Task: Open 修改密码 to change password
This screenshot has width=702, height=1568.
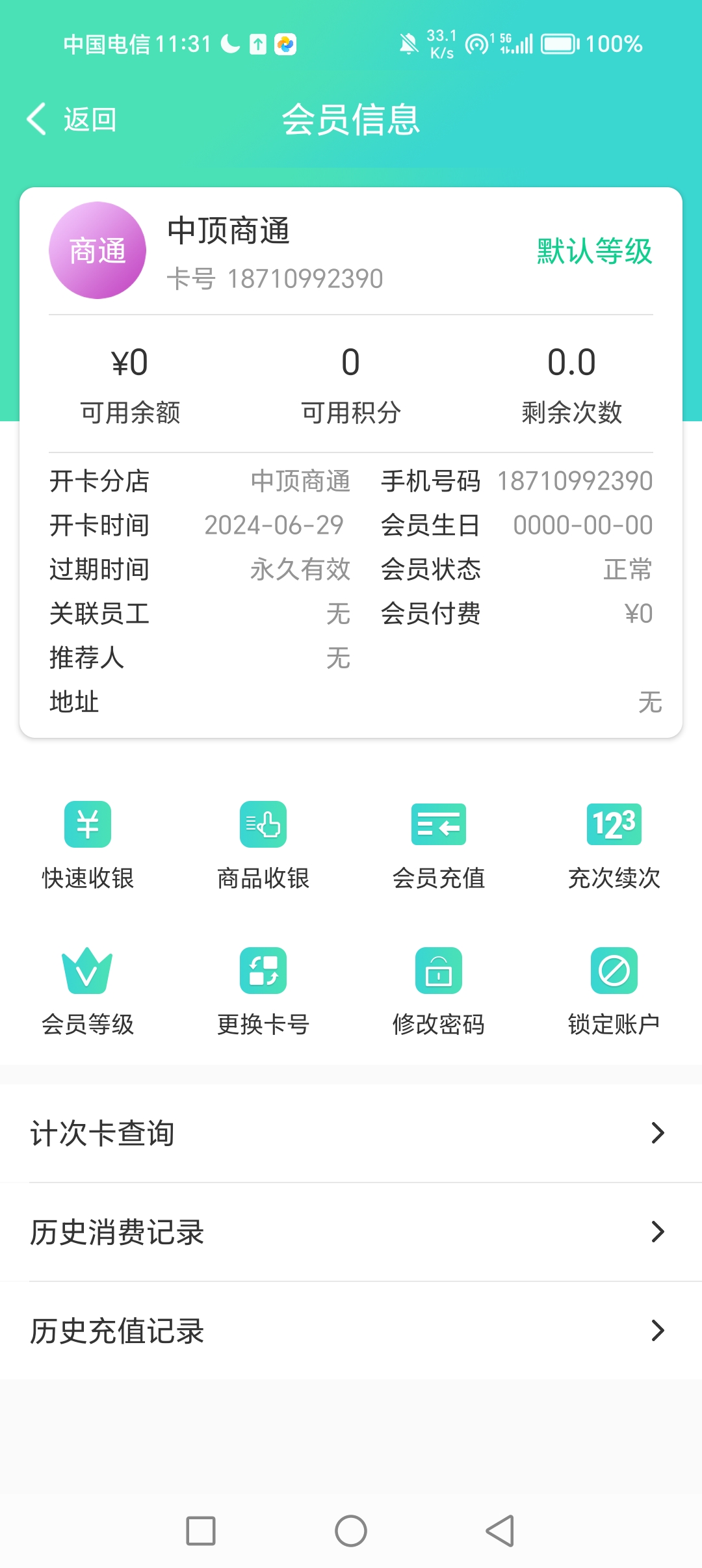Action: [x=439, y=991]
